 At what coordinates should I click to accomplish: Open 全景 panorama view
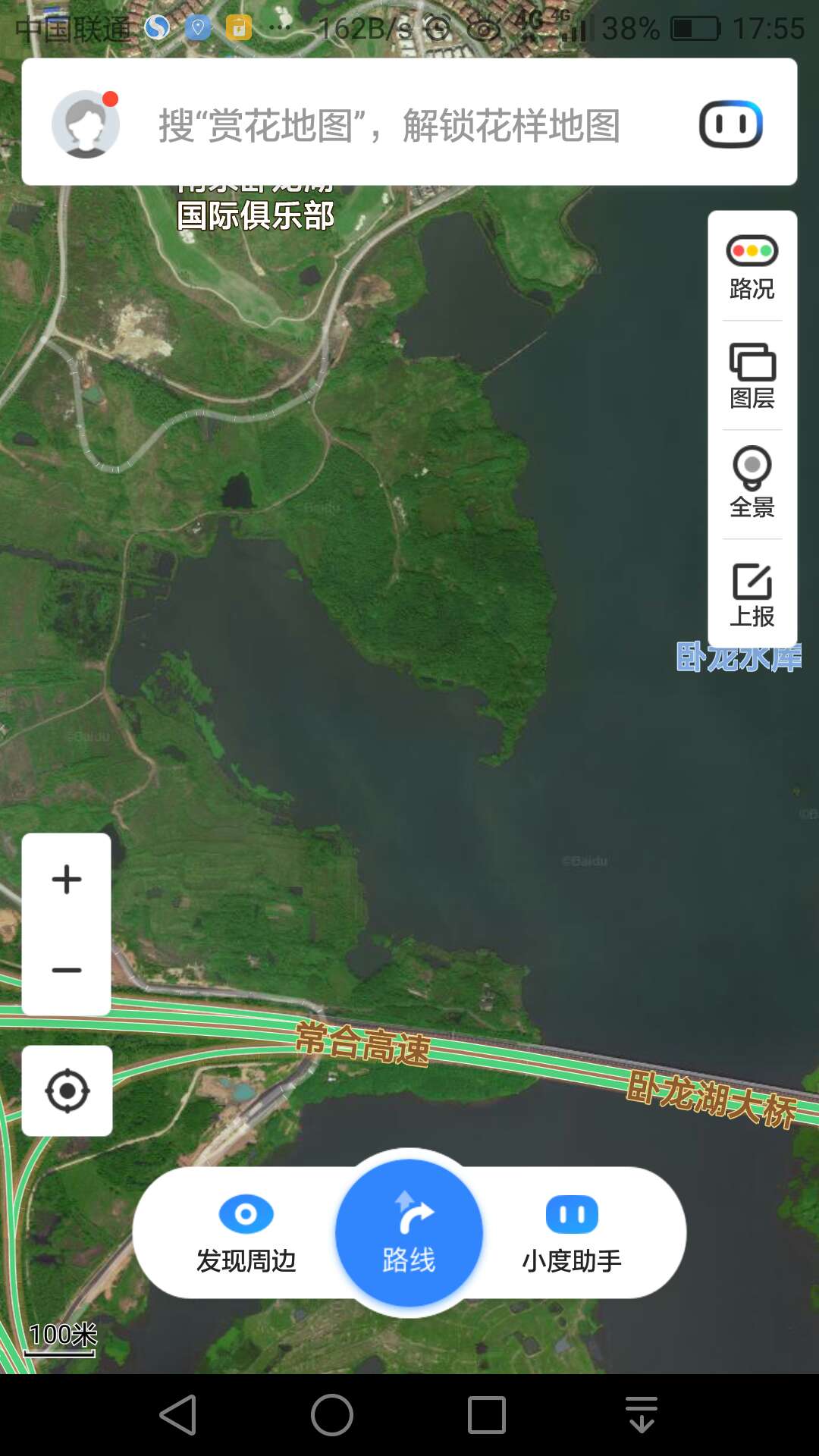coord(752,484)
